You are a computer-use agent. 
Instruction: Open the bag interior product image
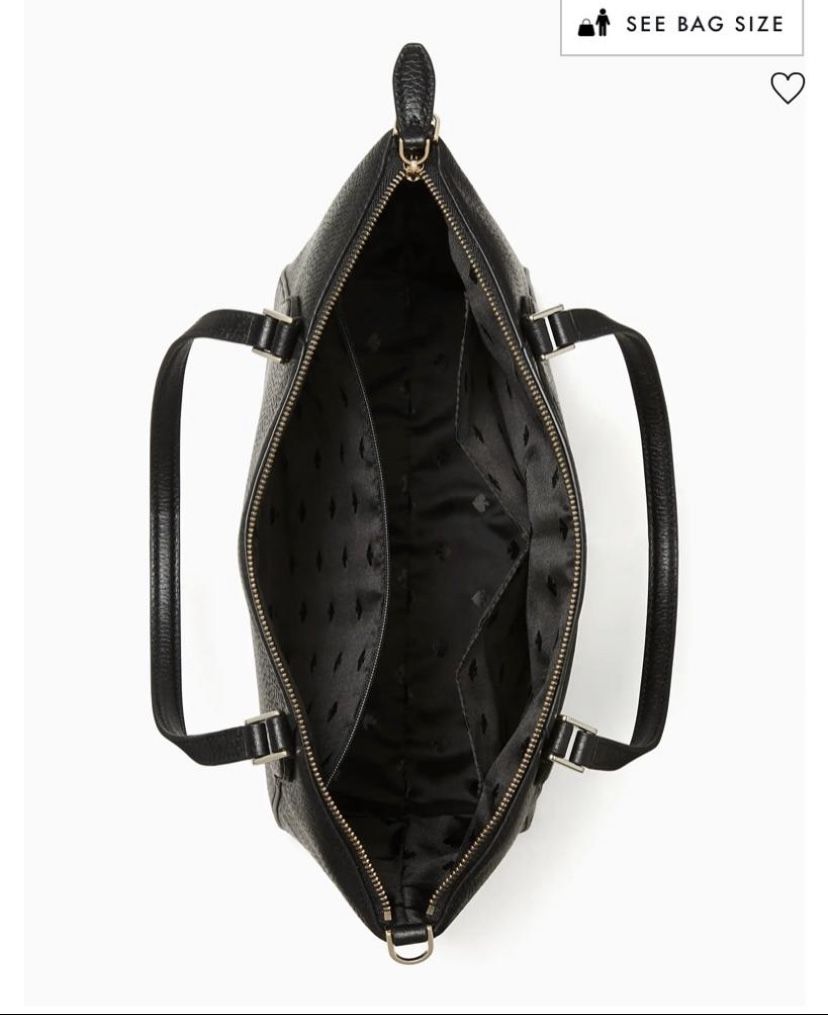coord(414,504)
